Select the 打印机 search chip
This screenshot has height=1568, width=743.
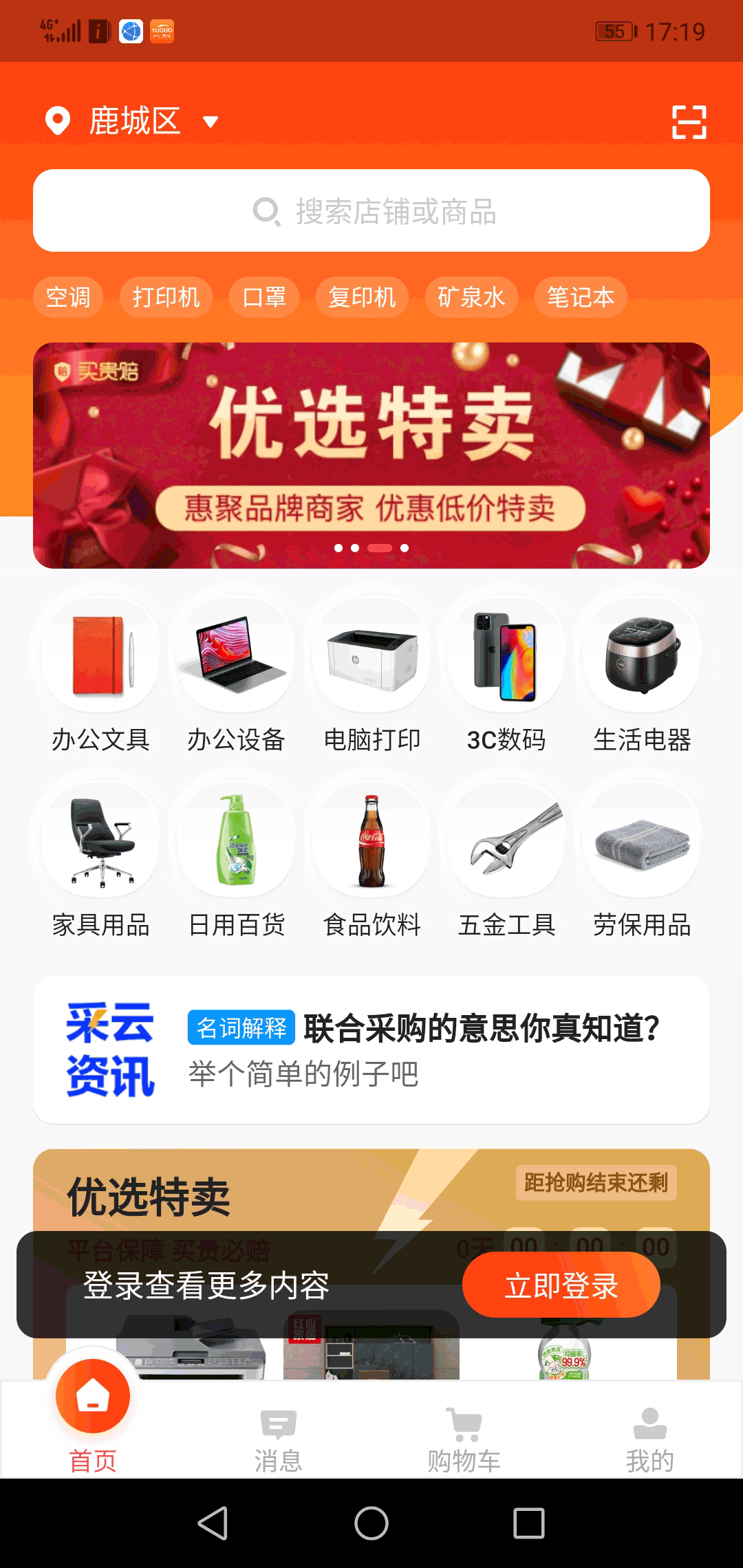coord(166,297)
